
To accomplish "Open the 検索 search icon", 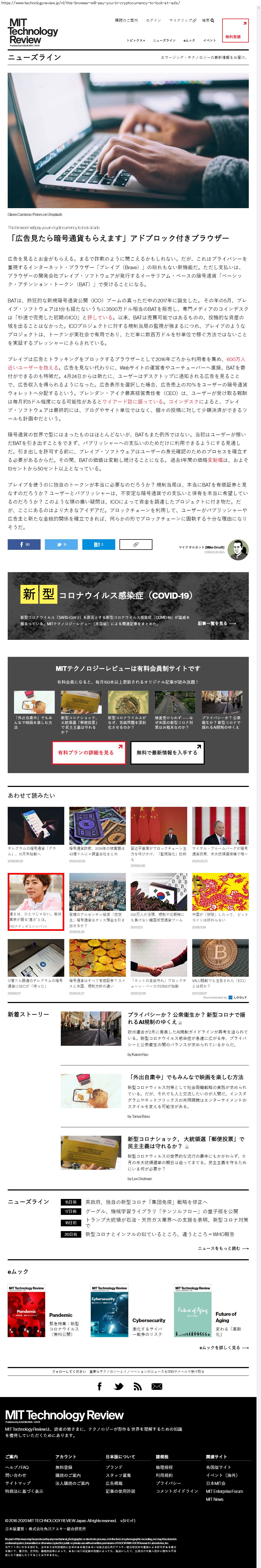I will [208, 20].
